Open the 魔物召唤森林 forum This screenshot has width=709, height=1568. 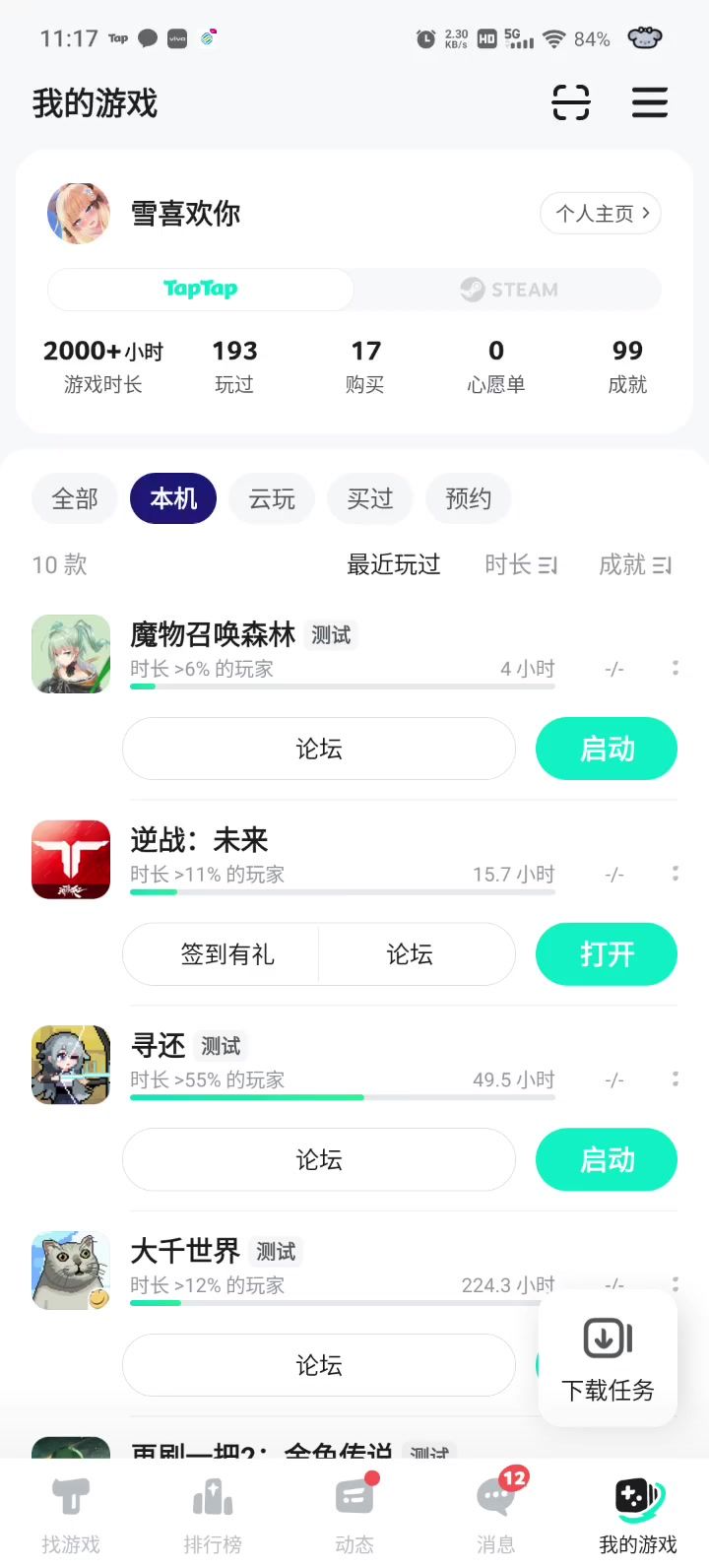tap(319, 749)
